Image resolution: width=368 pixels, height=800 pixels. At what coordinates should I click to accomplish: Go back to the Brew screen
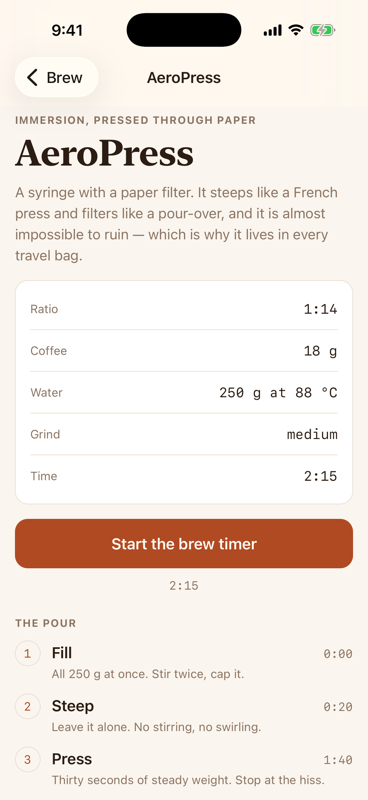(x=57, y=78)
